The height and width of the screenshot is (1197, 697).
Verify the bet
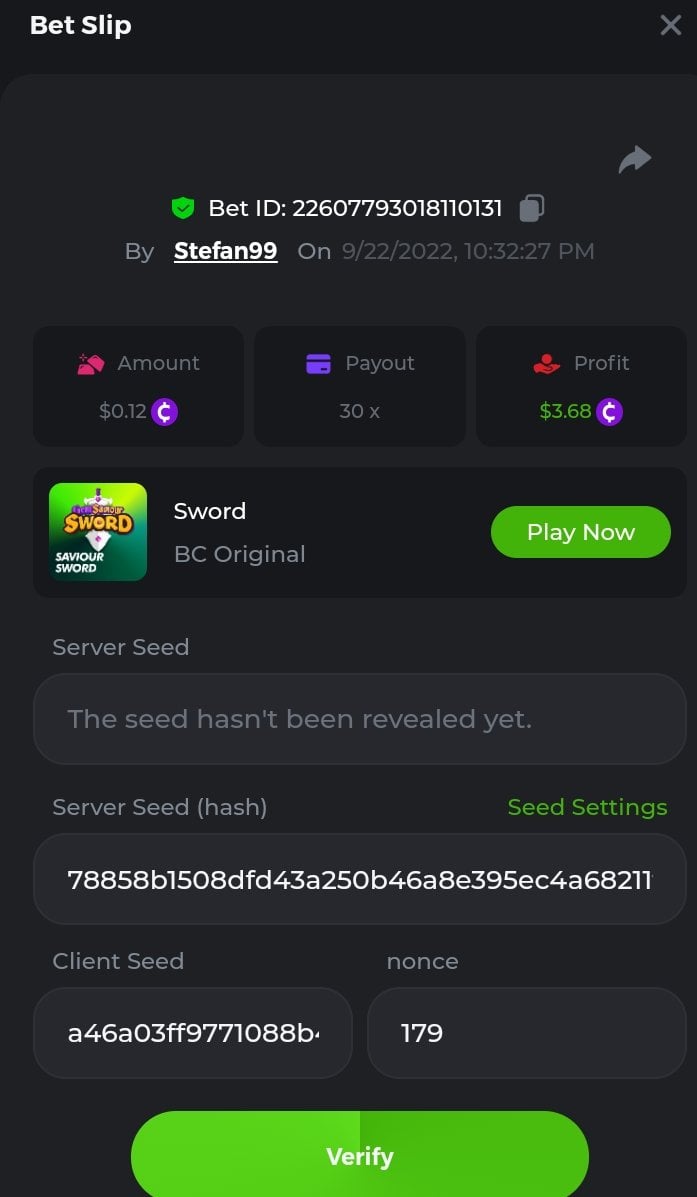click(359, 1156)
